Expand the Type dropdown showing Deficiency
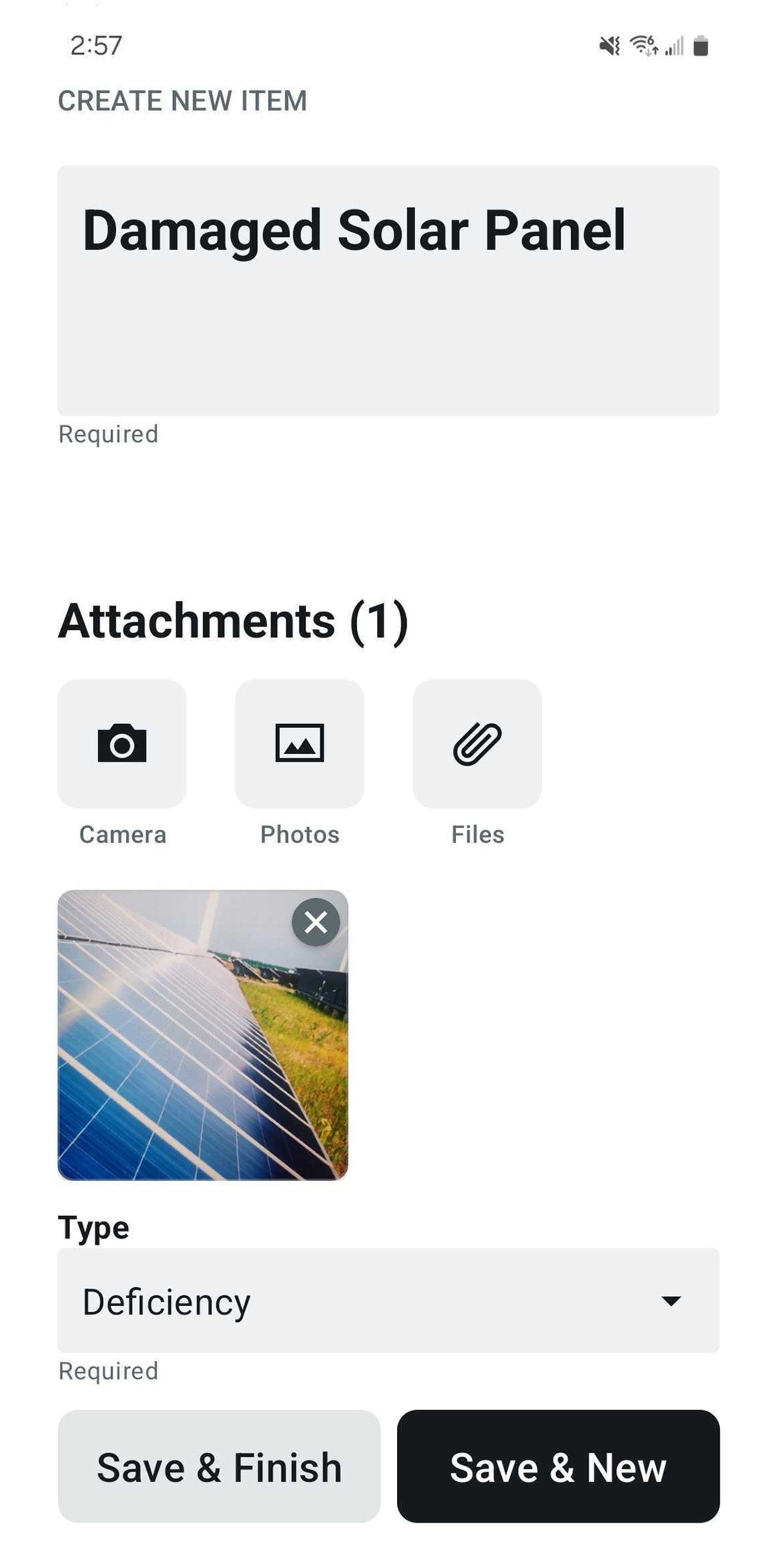778x1568 pixels. pos(388,1301)
